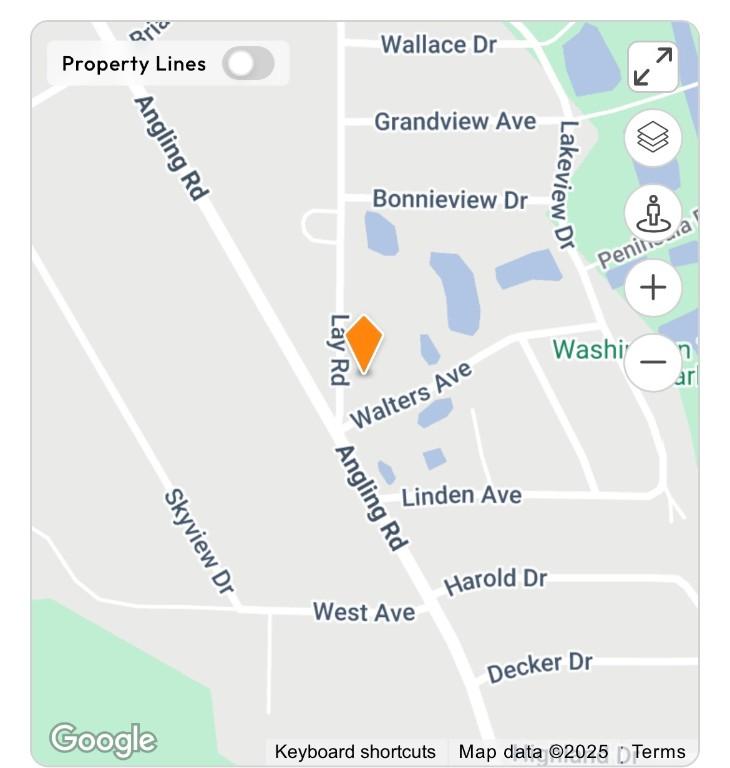Open the map layers selector
The width and height of the screenshot is (730, 768).
[653, 138]
